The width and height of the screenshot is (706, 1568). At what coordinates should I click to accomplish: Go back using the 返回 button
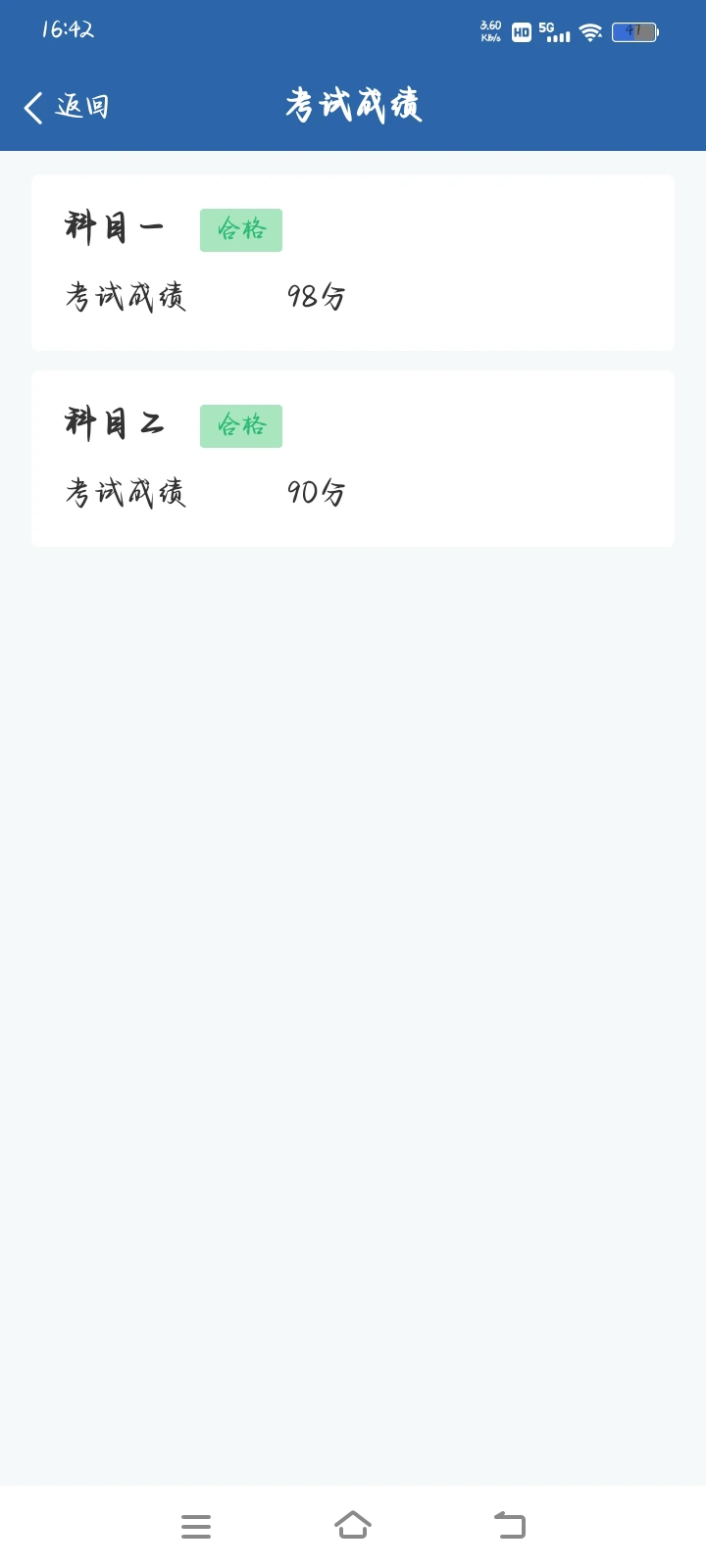(67, 106)
